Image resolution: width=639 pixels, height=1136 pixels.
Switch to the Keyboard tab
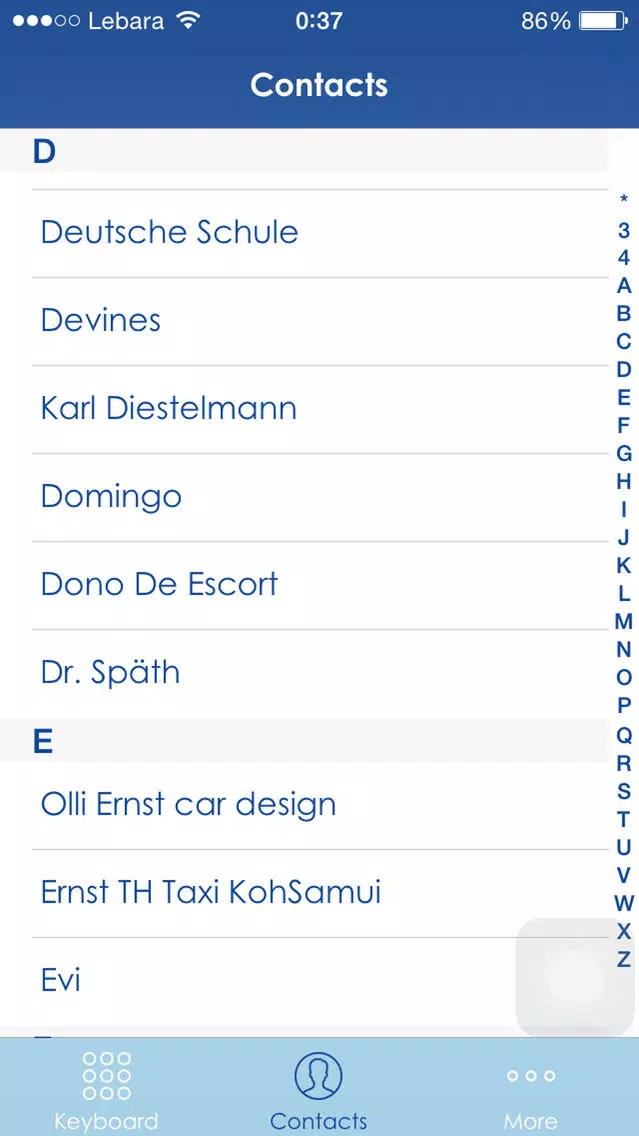pyautogui.click(x=106, y=1088)
